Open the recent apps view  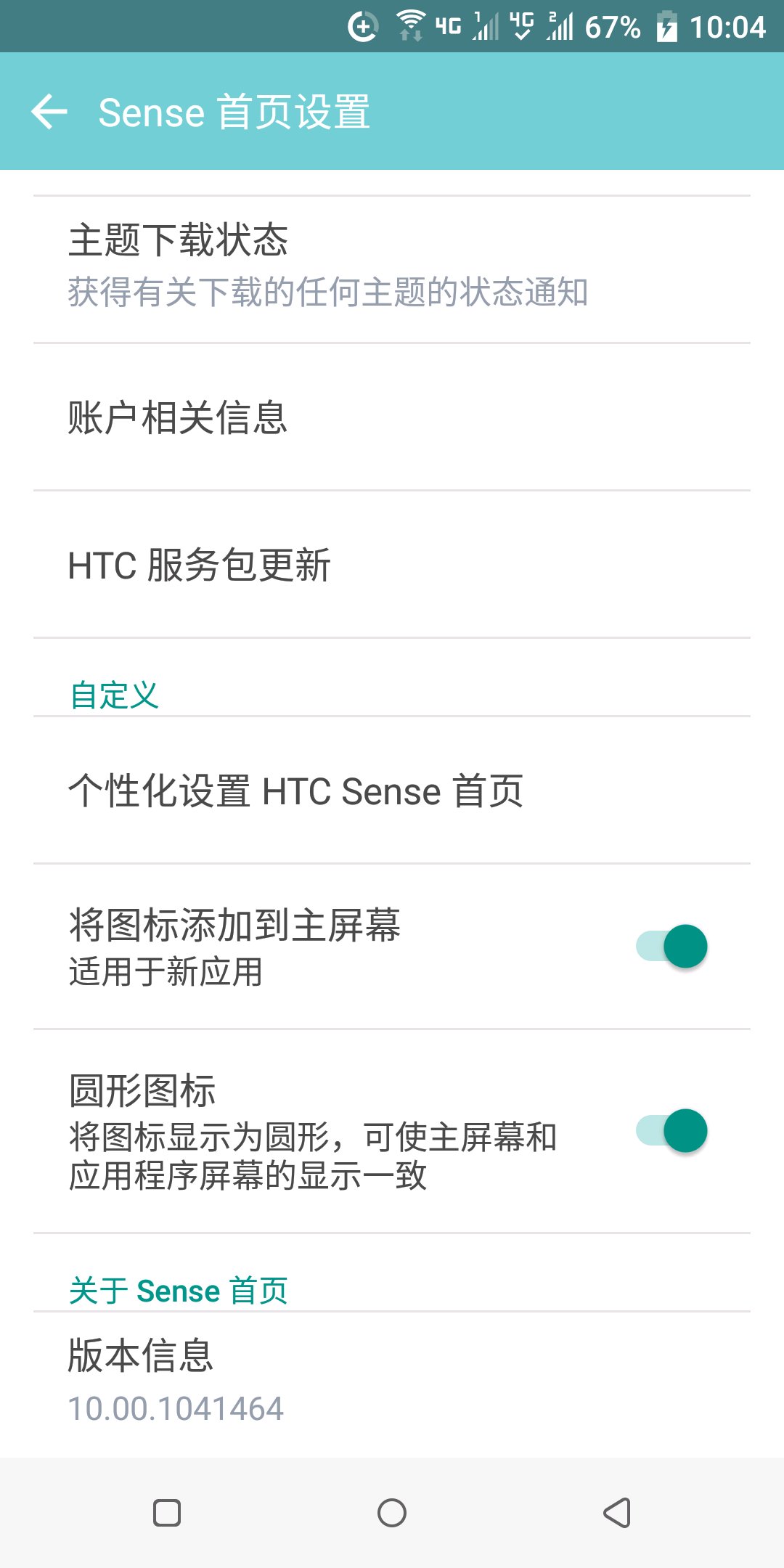(x=167, y=1513)
